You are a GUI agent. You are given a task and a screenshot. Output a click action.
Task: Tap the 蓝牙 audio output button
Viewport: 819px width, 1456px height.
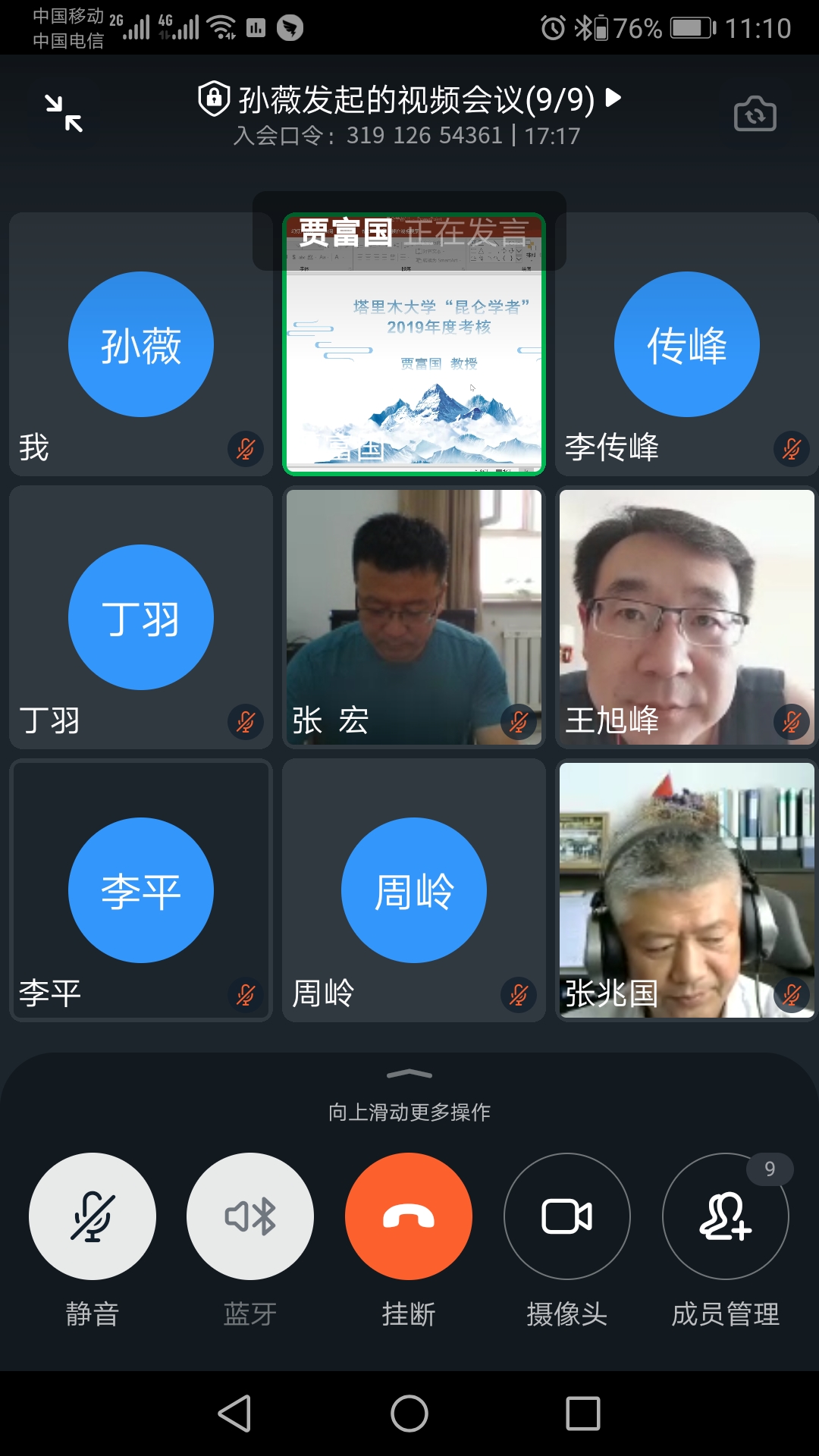[250, 1216]
